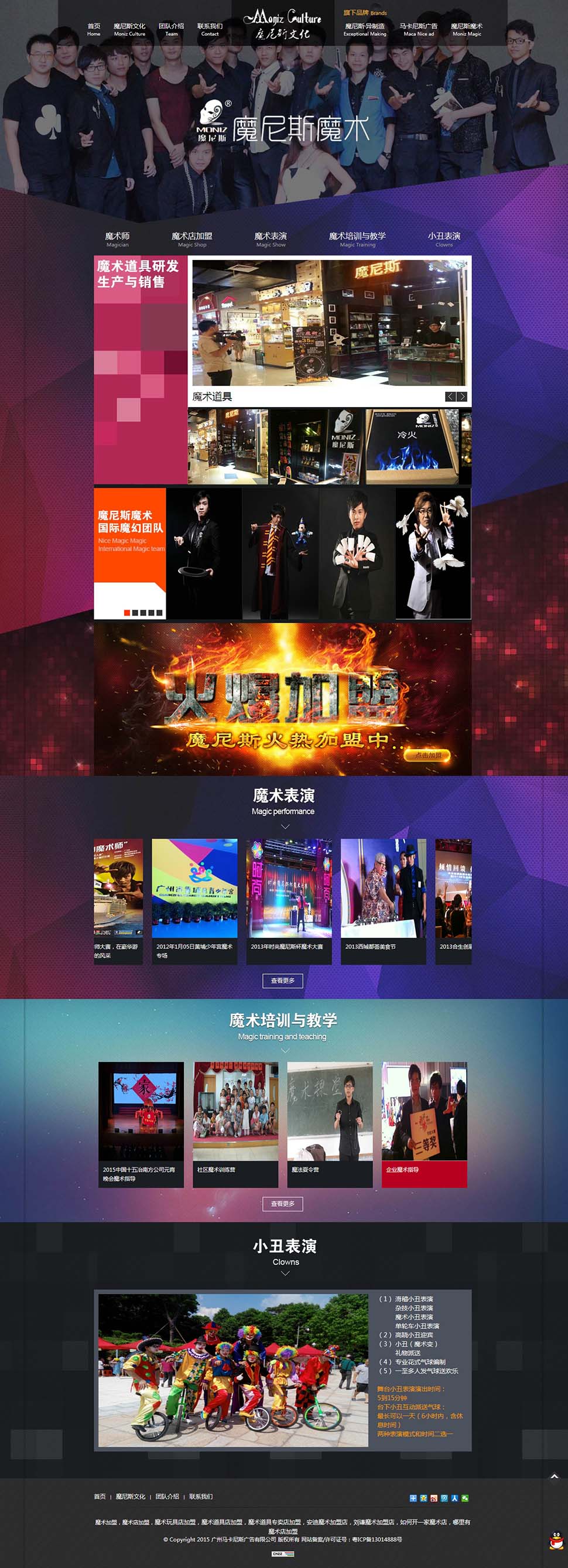Open the 2013西城都荟美食节 performance card
This screenshot has height=1568, width=568.
pyautogui.click(x=384, y=900)
